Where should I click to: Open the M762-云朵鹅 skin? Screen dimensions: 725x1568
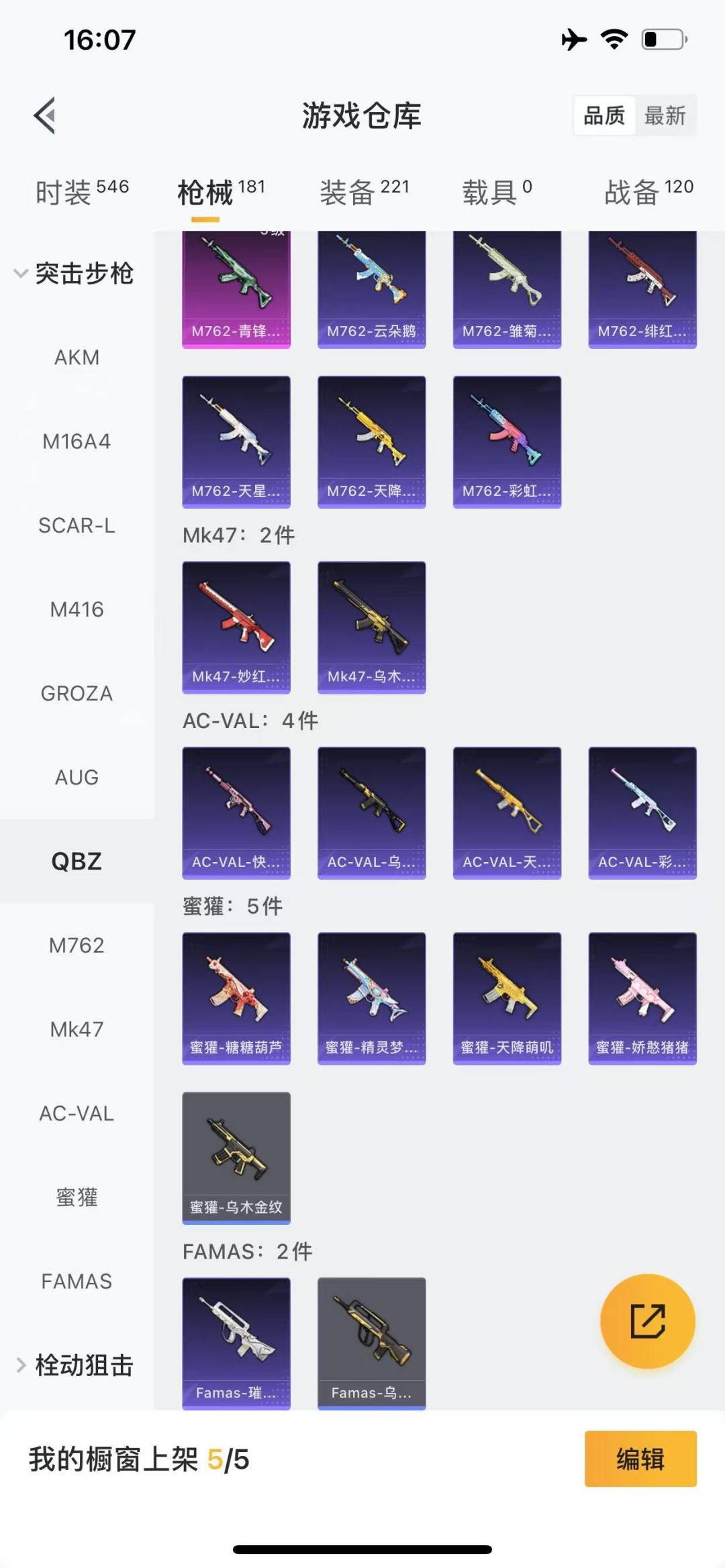tap(371, 289)
